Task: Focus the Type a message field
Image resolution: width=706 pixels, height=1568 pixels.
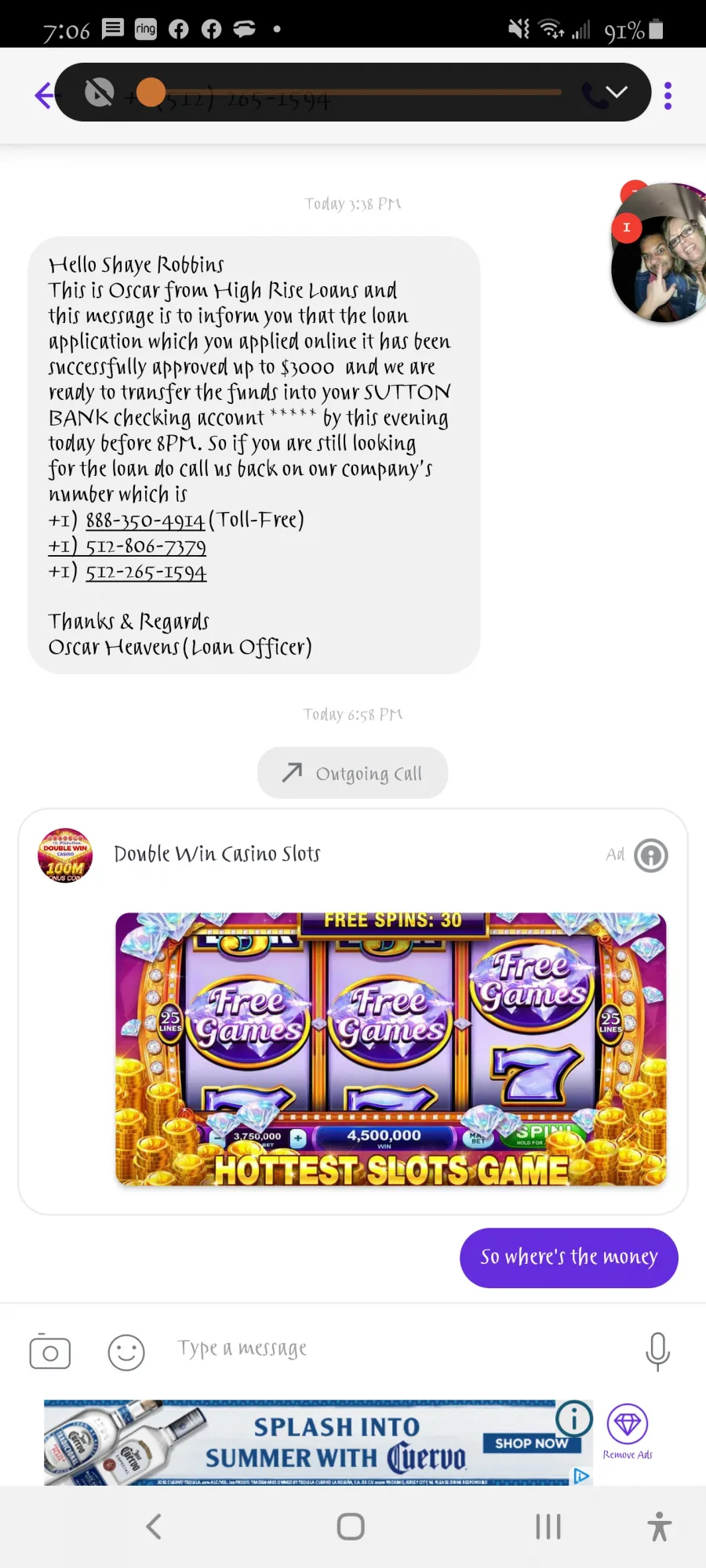Action: coord(396,1348)
